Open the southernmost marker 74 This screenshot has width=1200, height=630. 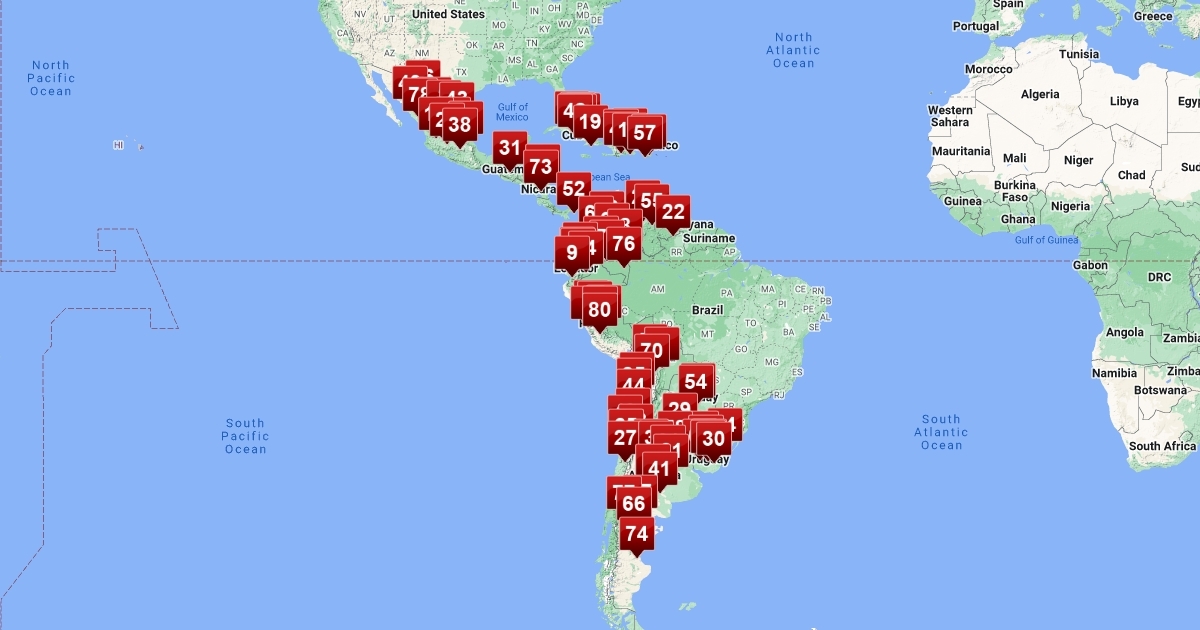coord(637,534)
